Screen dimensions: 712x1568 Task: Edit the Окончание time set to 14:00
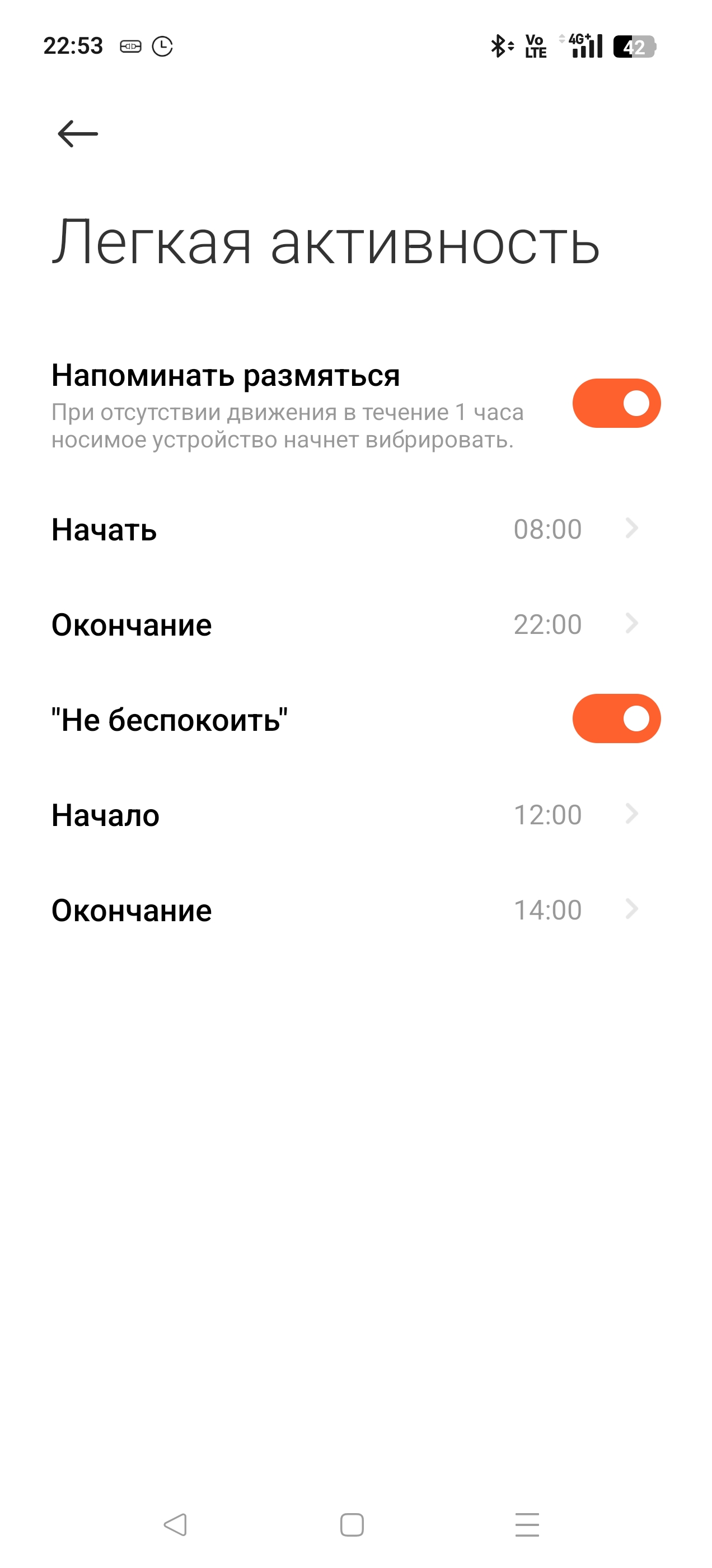pos(356,909)
